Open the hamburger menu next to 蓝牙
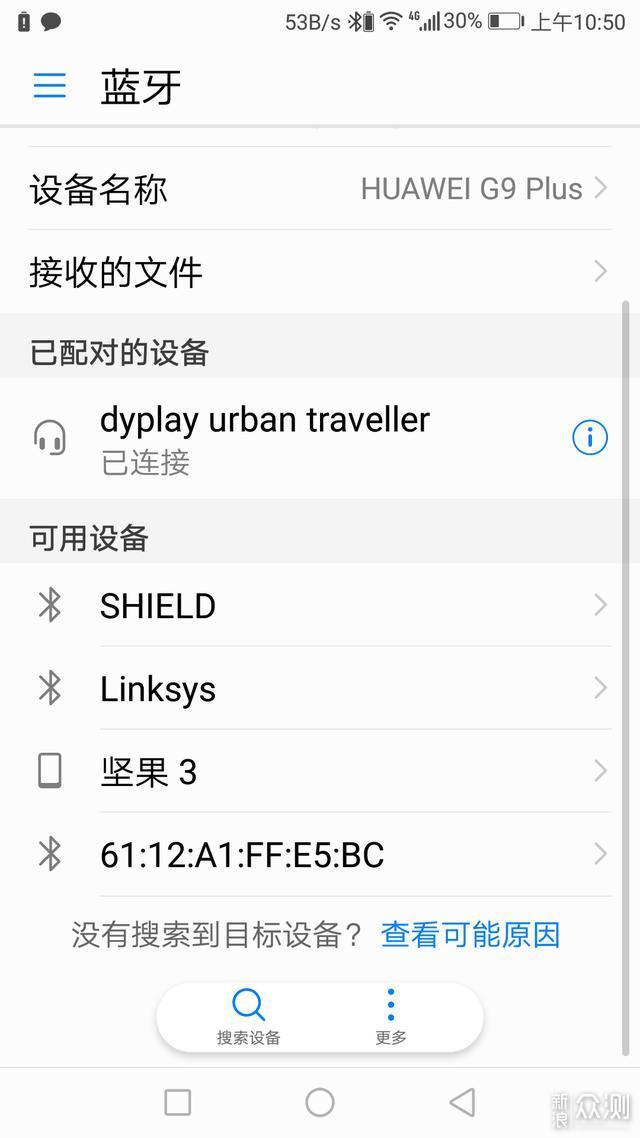 [49, 86]
